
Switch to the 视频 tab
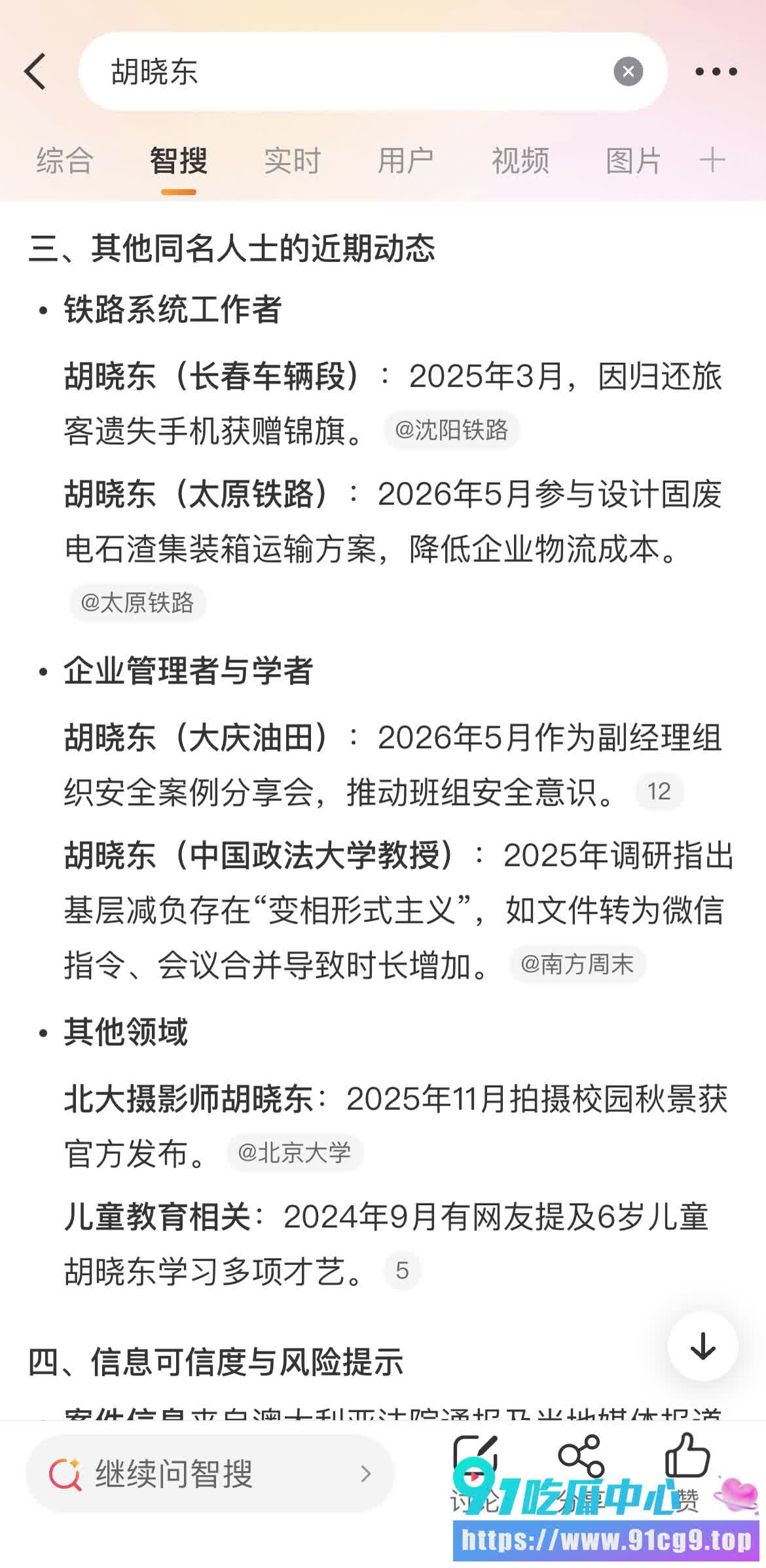point(520,160)
